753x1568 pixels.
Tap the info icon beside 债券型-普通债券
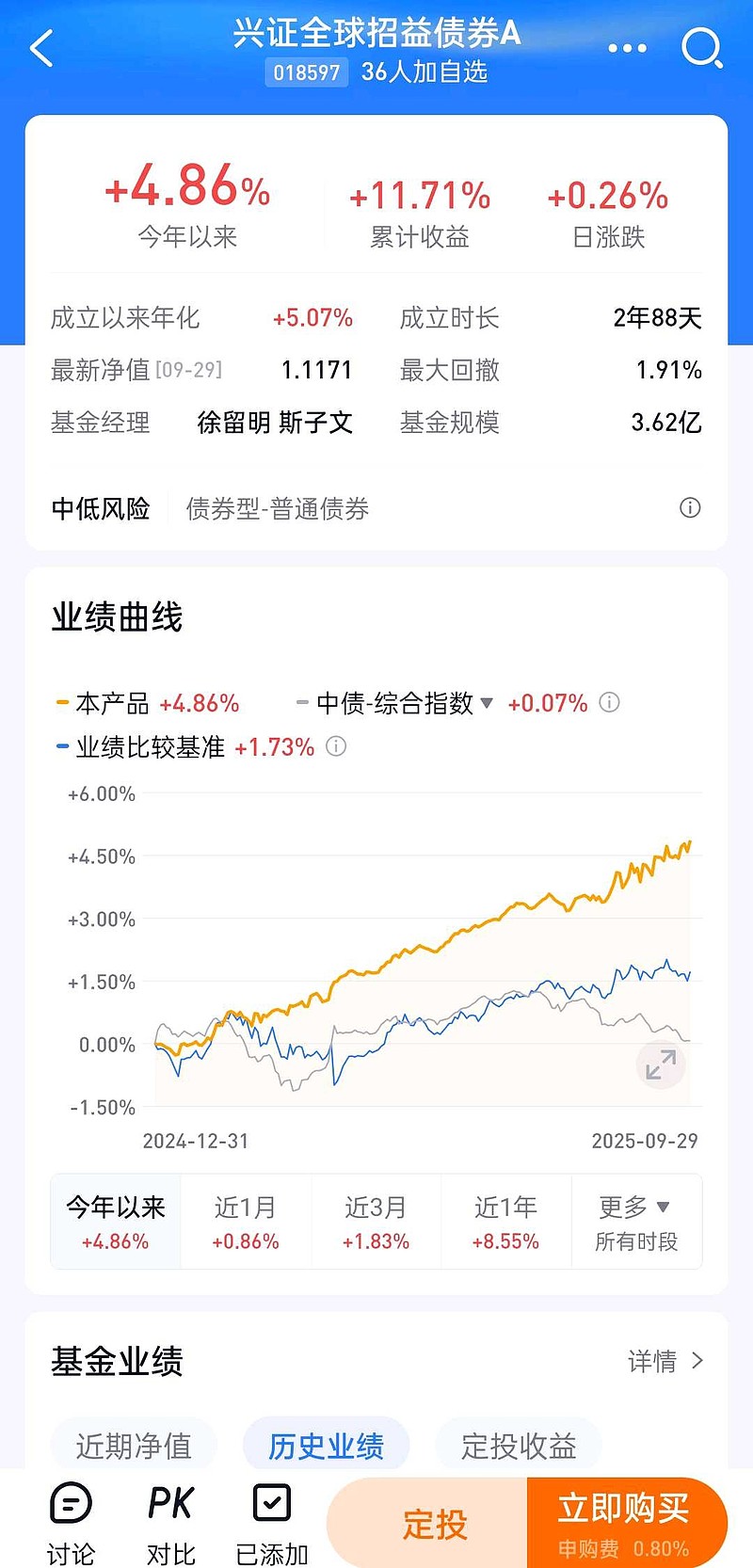click(x=690, y=507)
